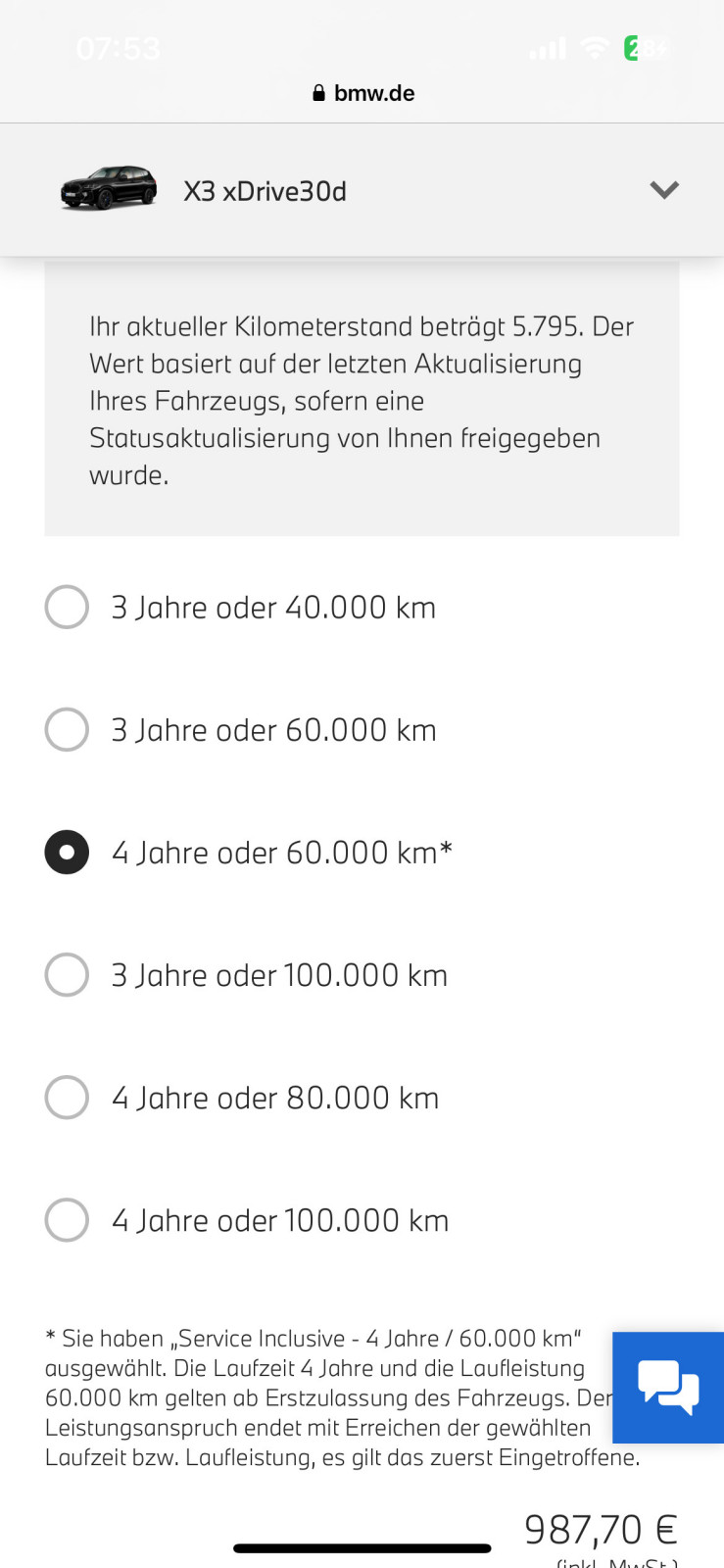Tap the clock showing 07:53
Viewport: 724px width, 1568px height.
tap(119, 47)
